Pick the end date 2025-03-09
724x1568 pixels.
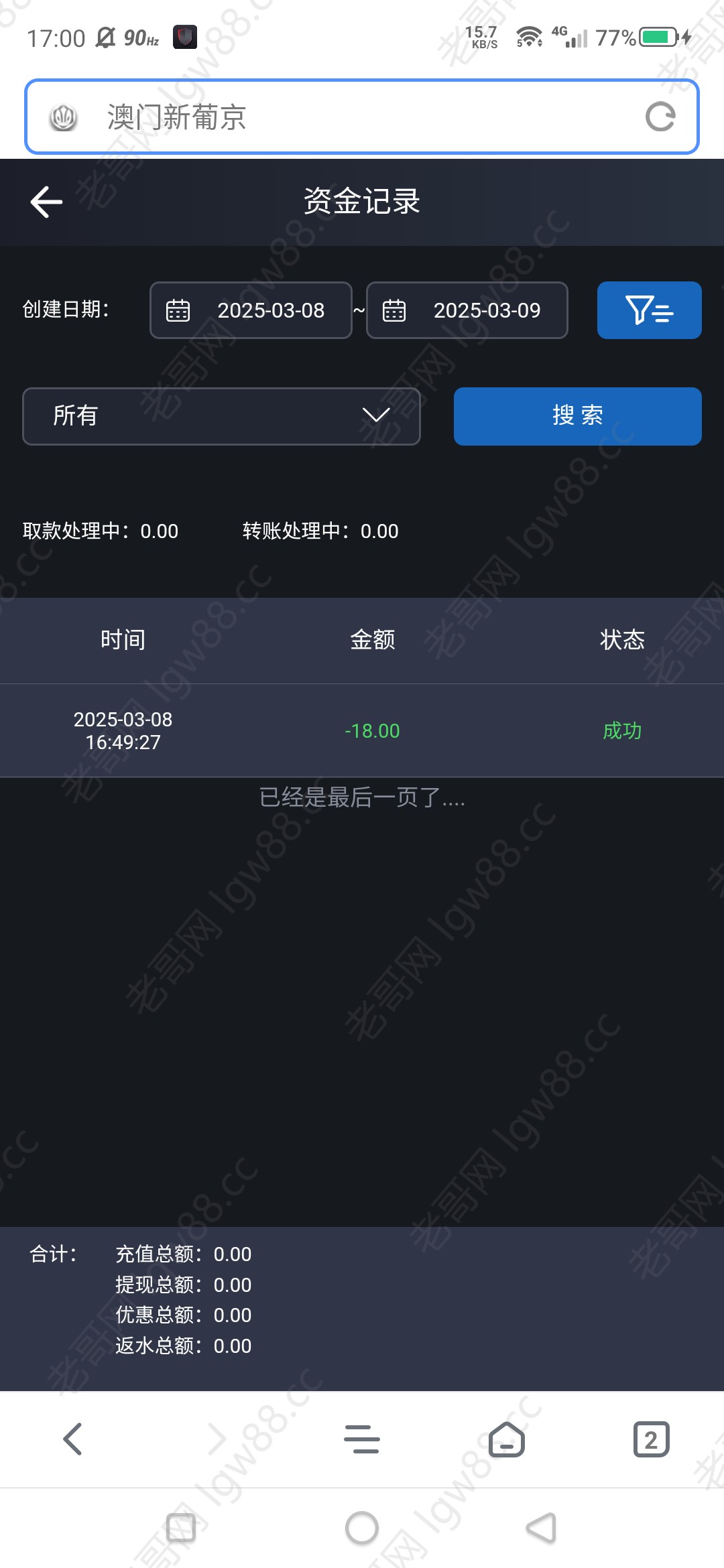pyautogui.click(x=467, y=310)
